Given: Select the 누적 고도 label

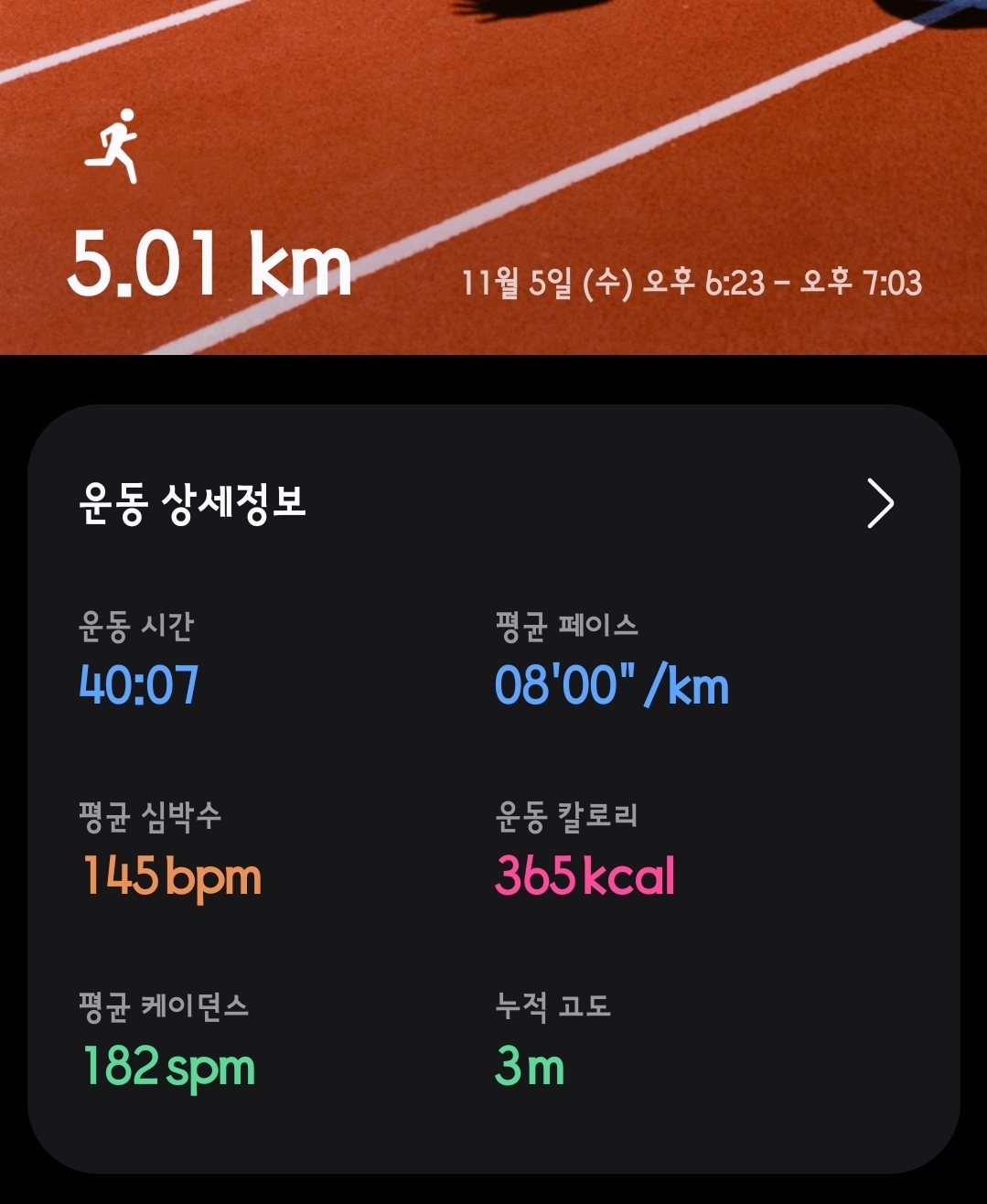Looking at the screenshot, I should pos(556,1005).
